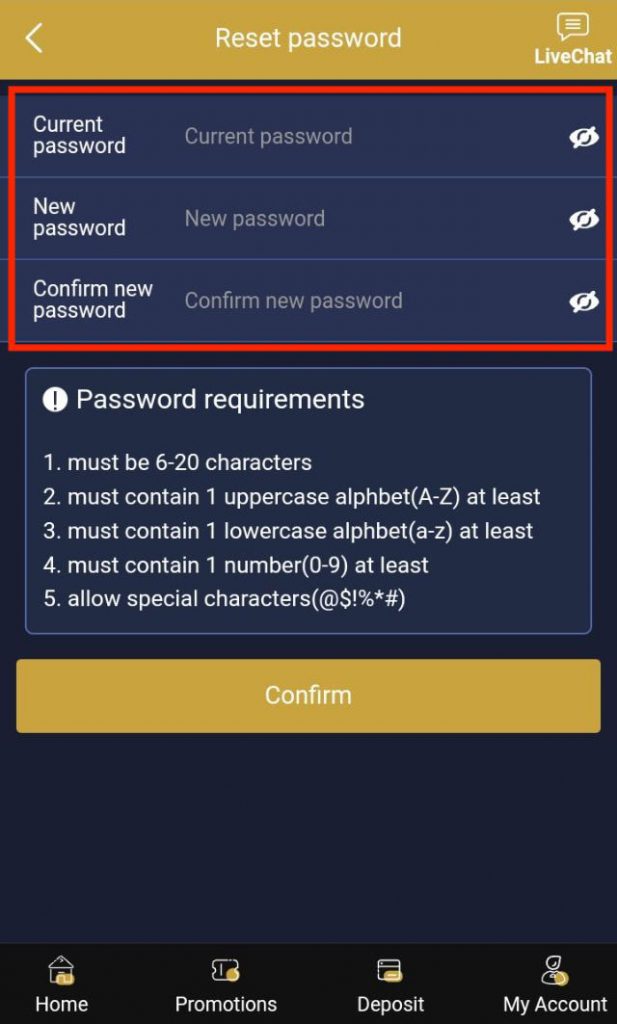Go to the Deposit tab
This screenshot has height=1024, width=617.
coord(390,985)
